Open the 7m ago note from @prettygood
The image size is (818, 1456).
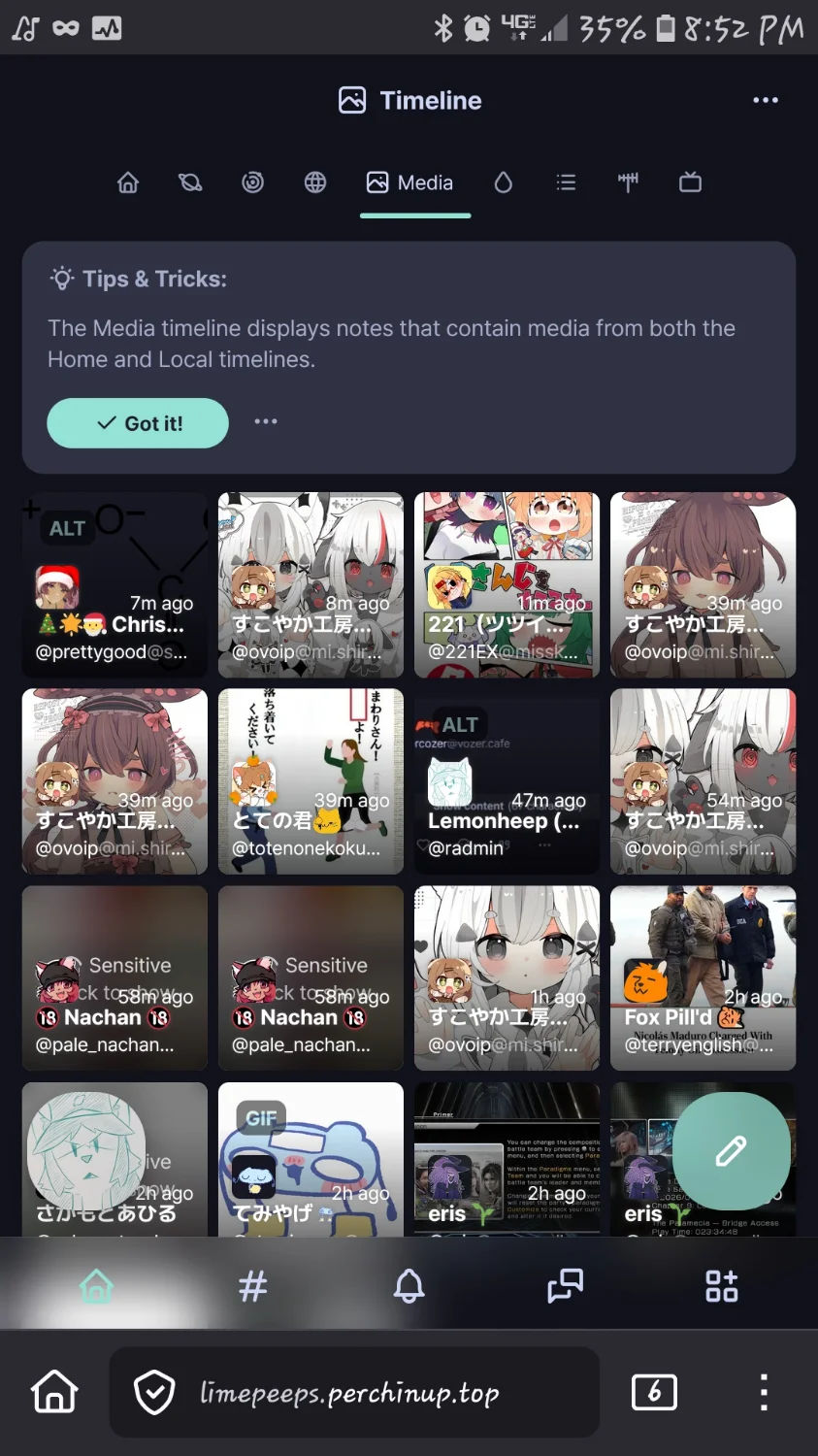(x=115, y=585)
